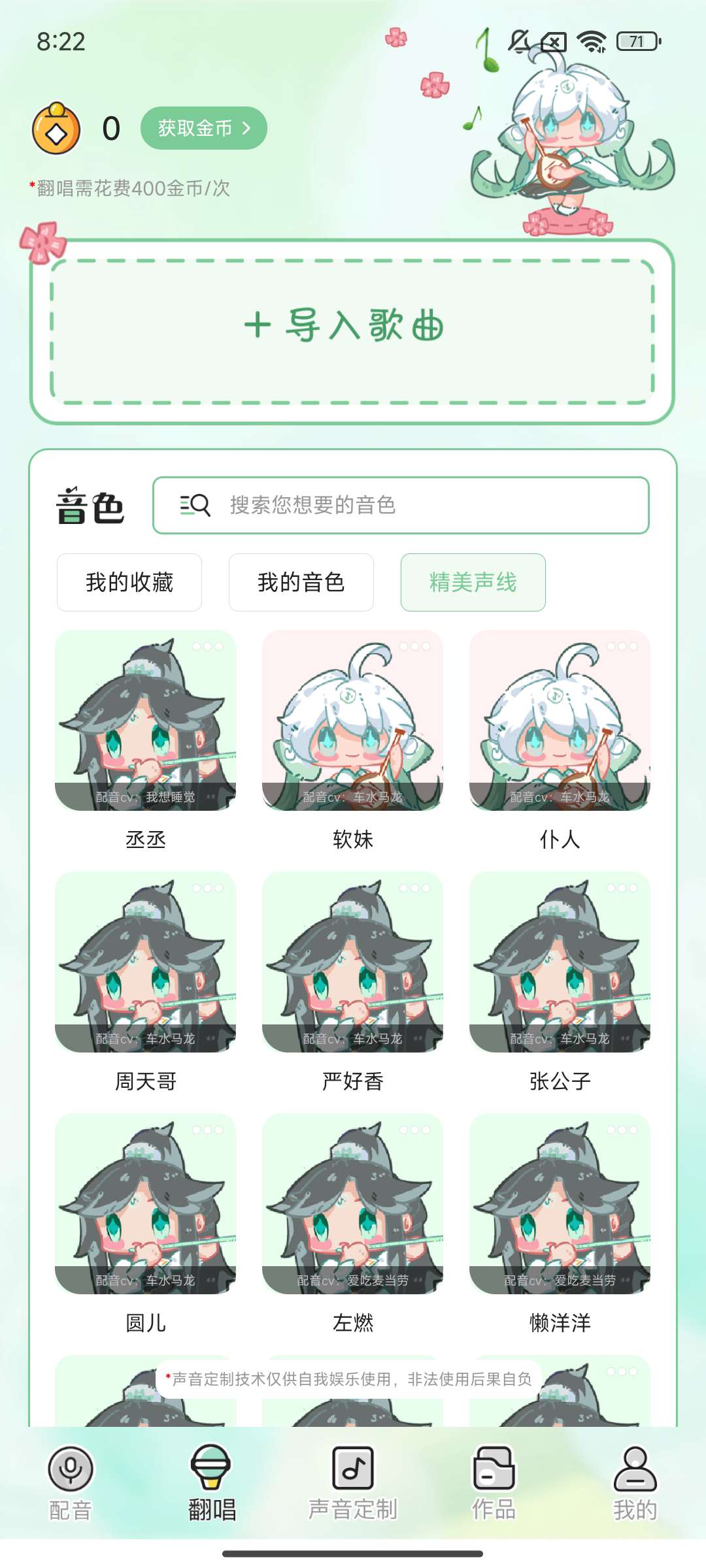Select the 丞丞 voice card
706x1568 pixels.
(145, 721)
